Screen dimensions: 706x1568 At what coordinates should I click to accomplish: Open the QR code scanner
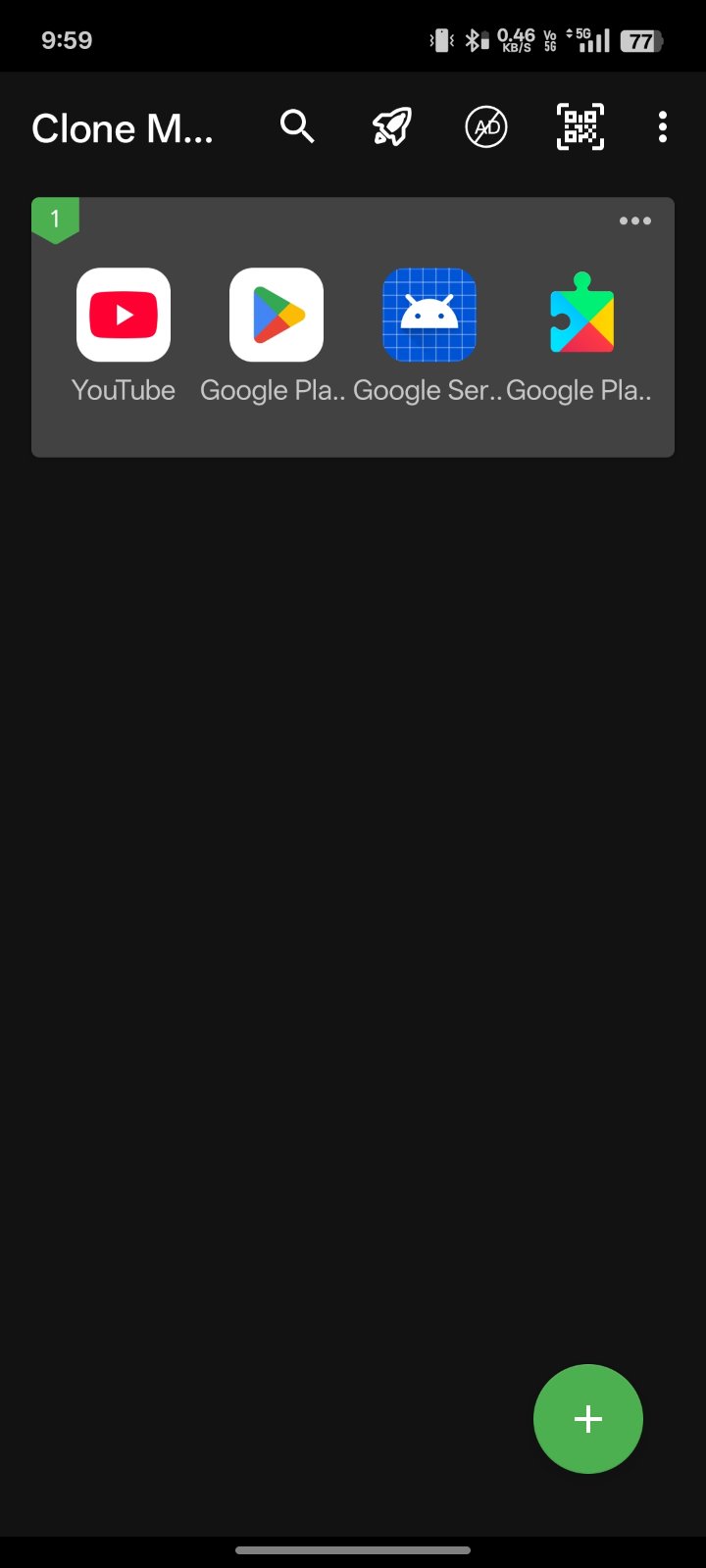pyautogui.click(x=580, y=127)
